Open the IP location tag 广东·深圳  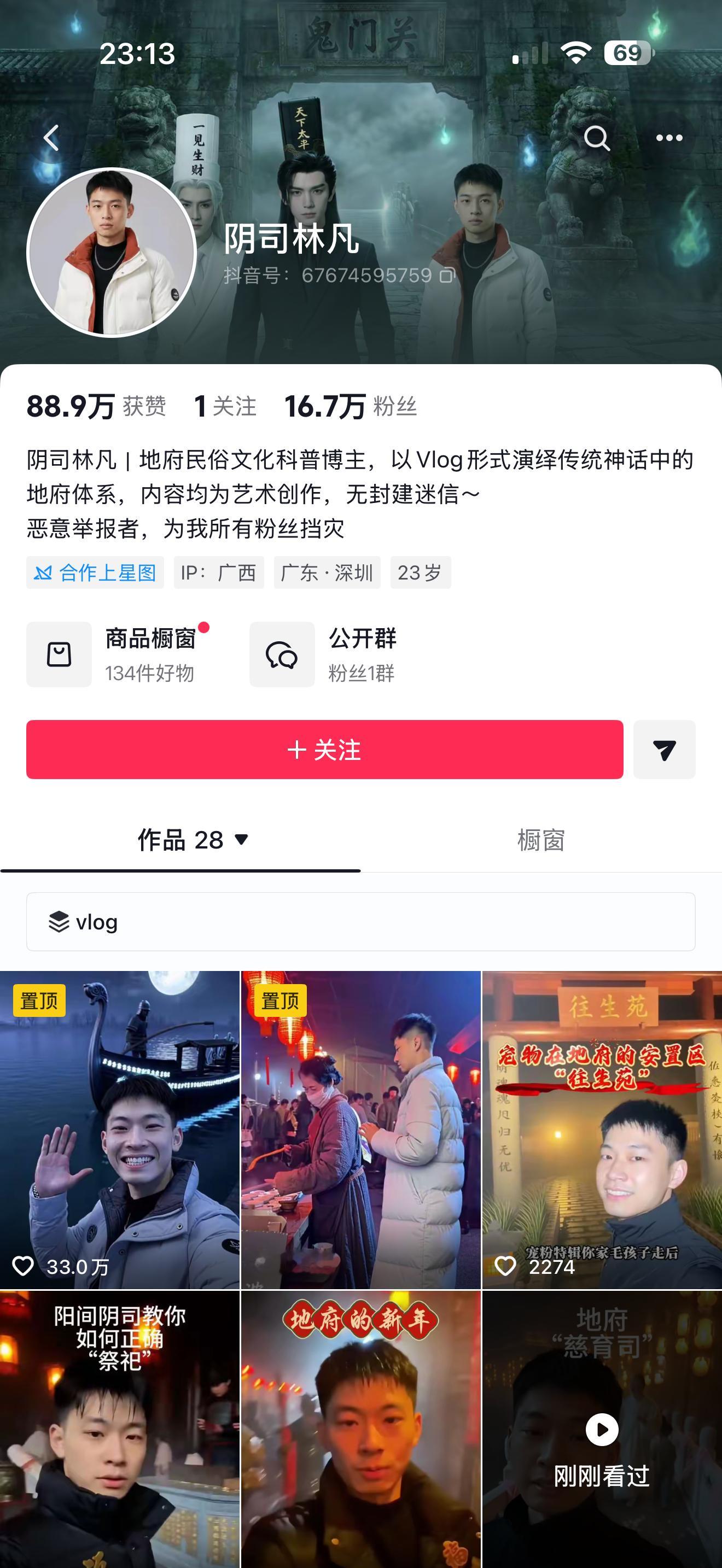coord(327,572)
